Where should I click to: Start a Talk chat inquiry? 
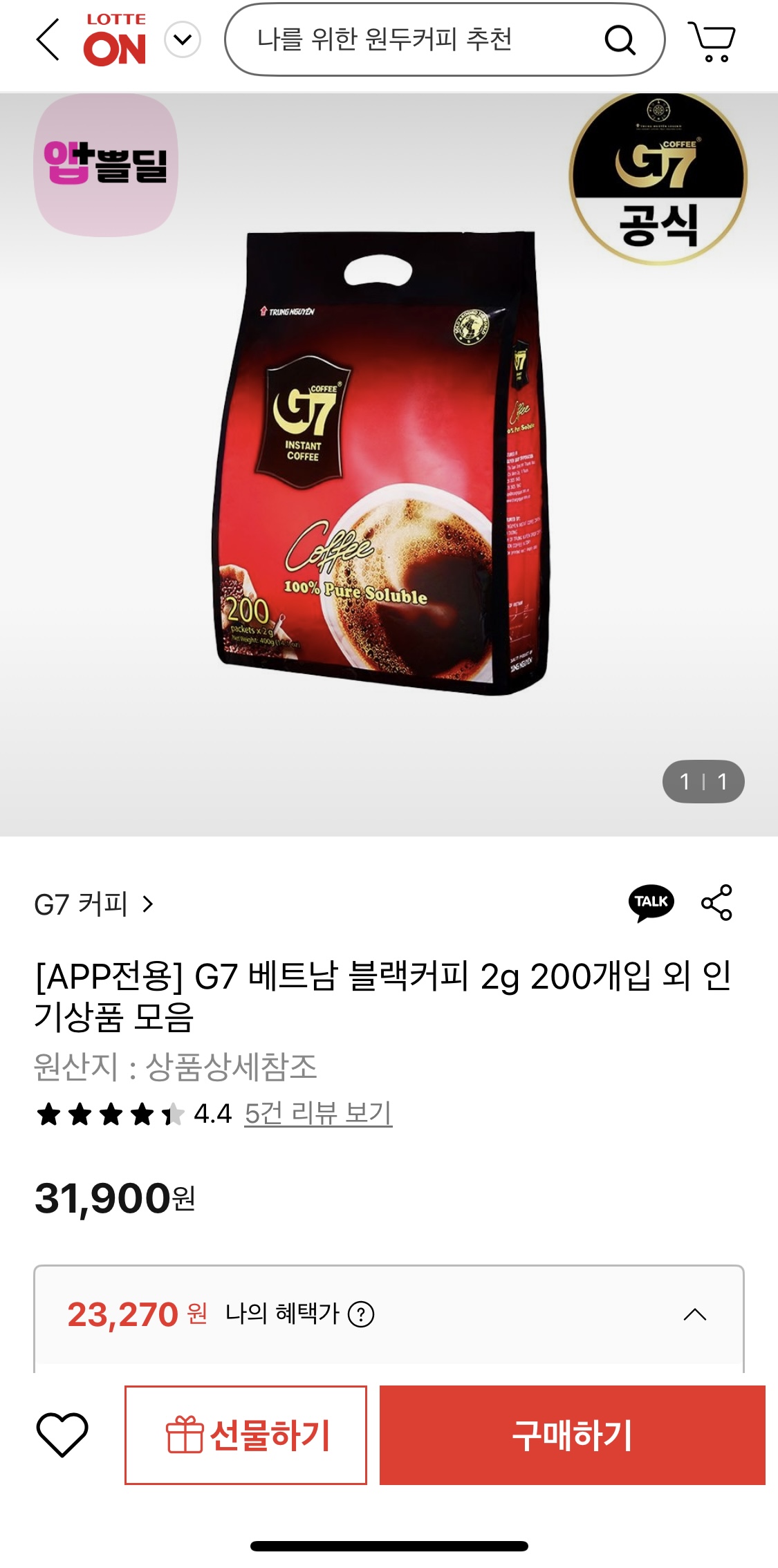pyautogui.click(x=651, y=903)
